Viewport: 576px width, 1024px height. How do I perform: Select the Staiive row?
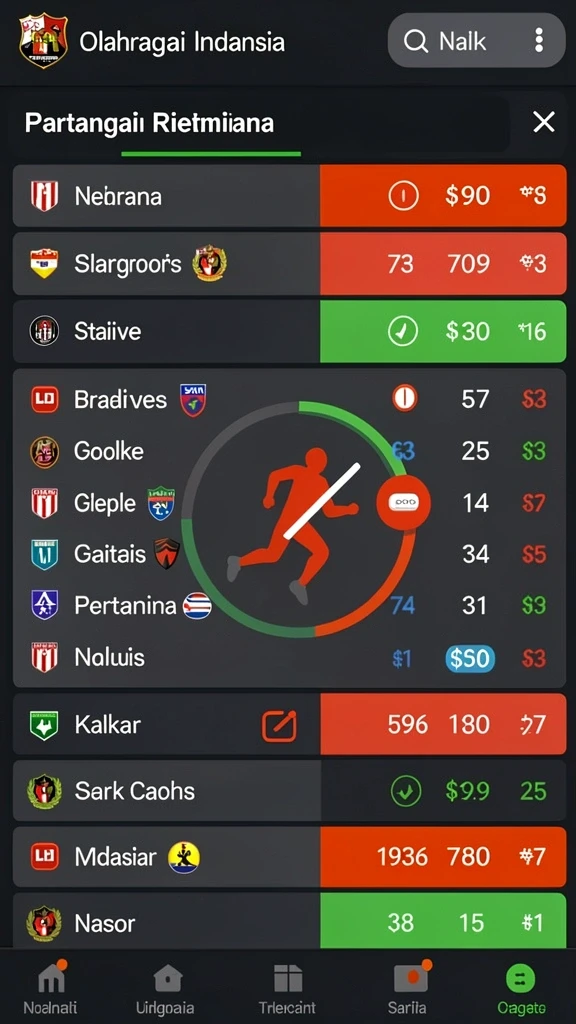click(x=289, y=332)
